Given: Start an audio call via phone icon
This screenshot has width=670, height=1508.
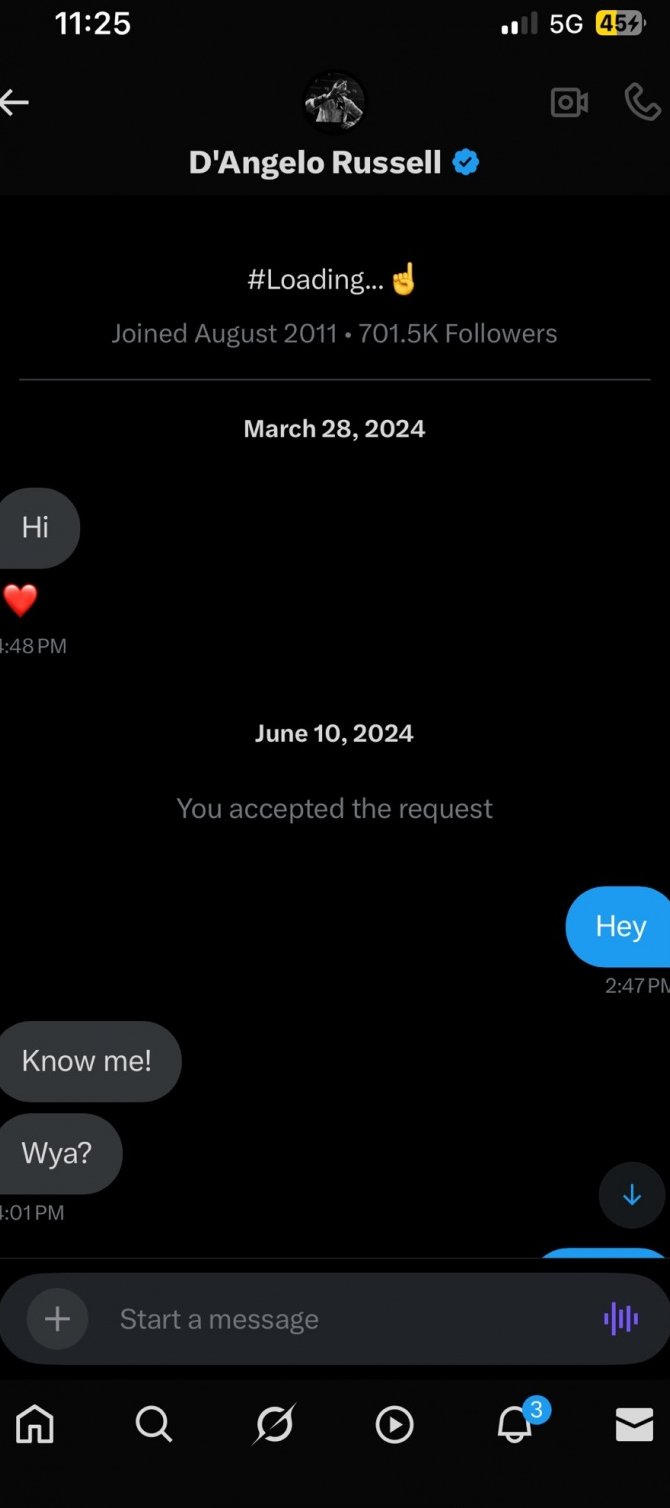Looking at the screenshot, I should pos(642,102).
